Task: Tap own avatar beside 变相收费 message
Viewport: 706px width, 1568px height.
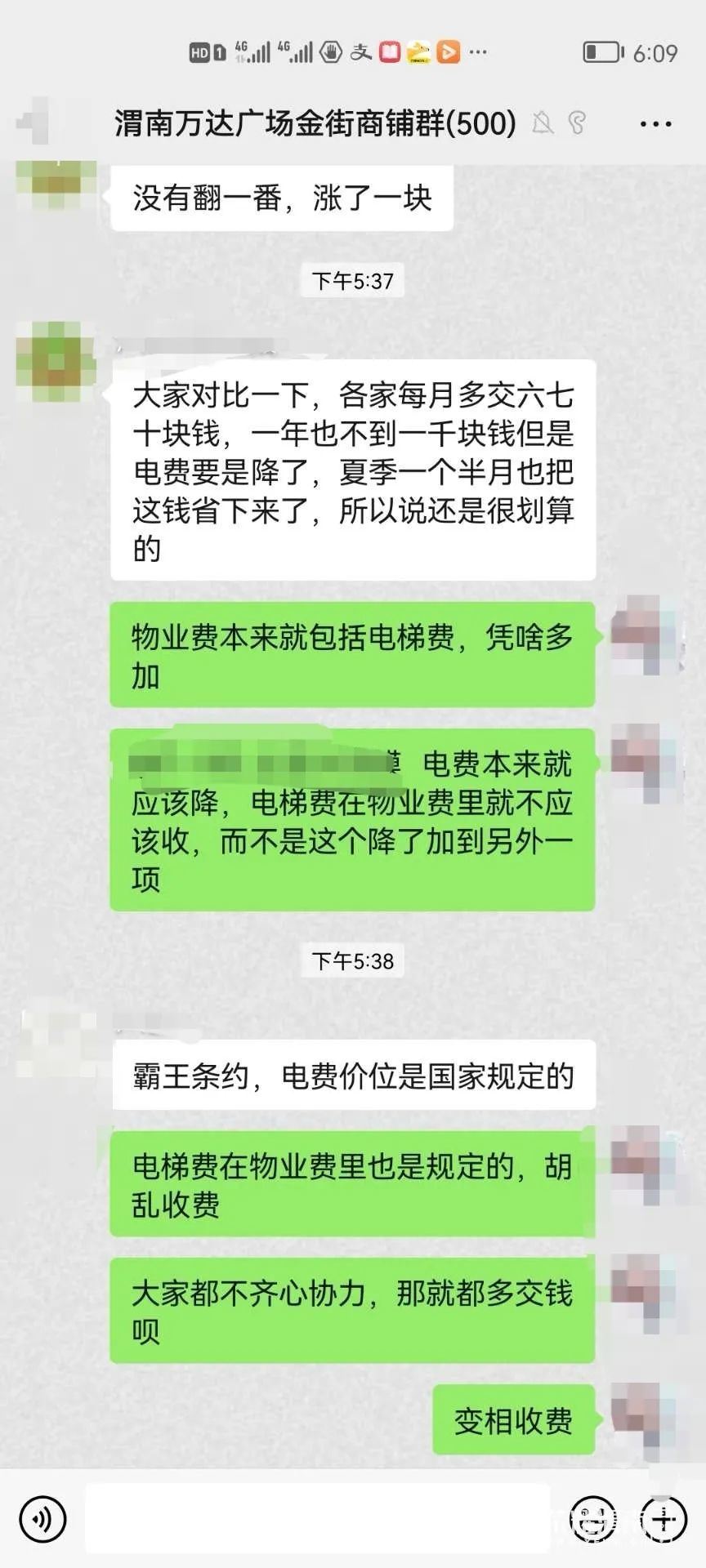Action: click(646, 1419)
